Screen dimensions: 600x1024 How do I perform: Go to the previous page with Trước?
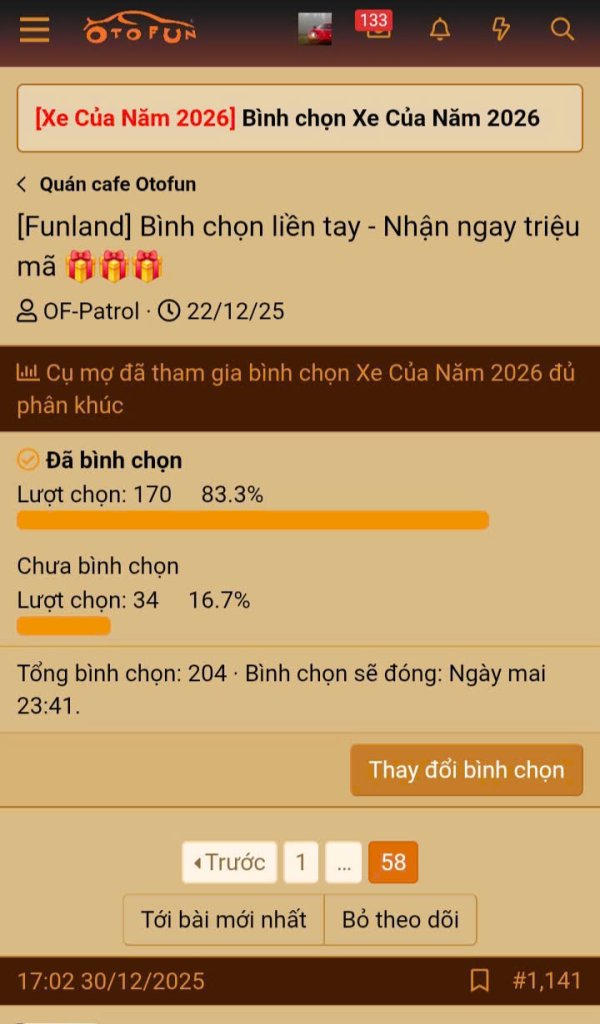pos(229,862)
